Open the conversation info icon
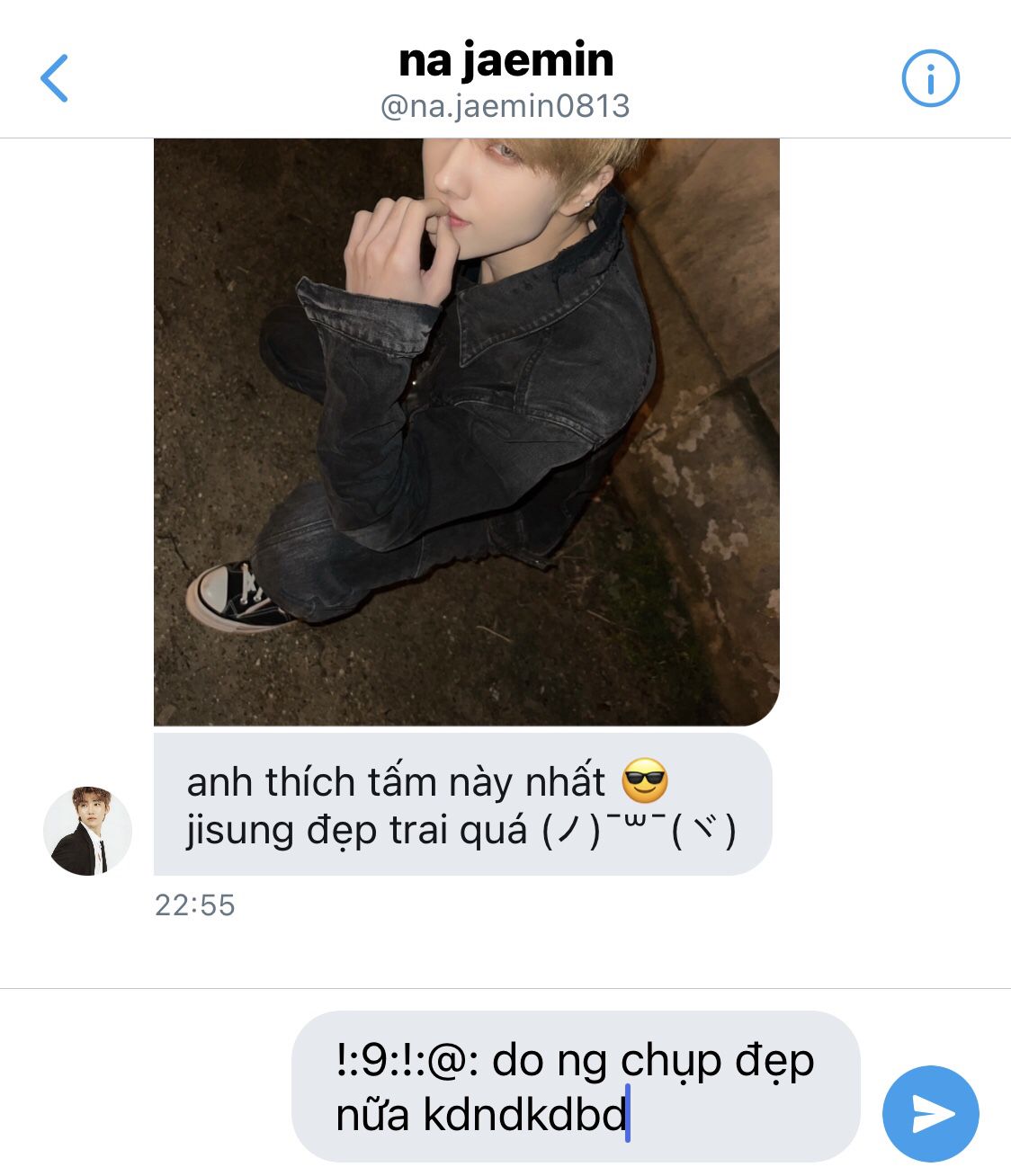Screen dimensions: 1011x1176 coord(930,78)
